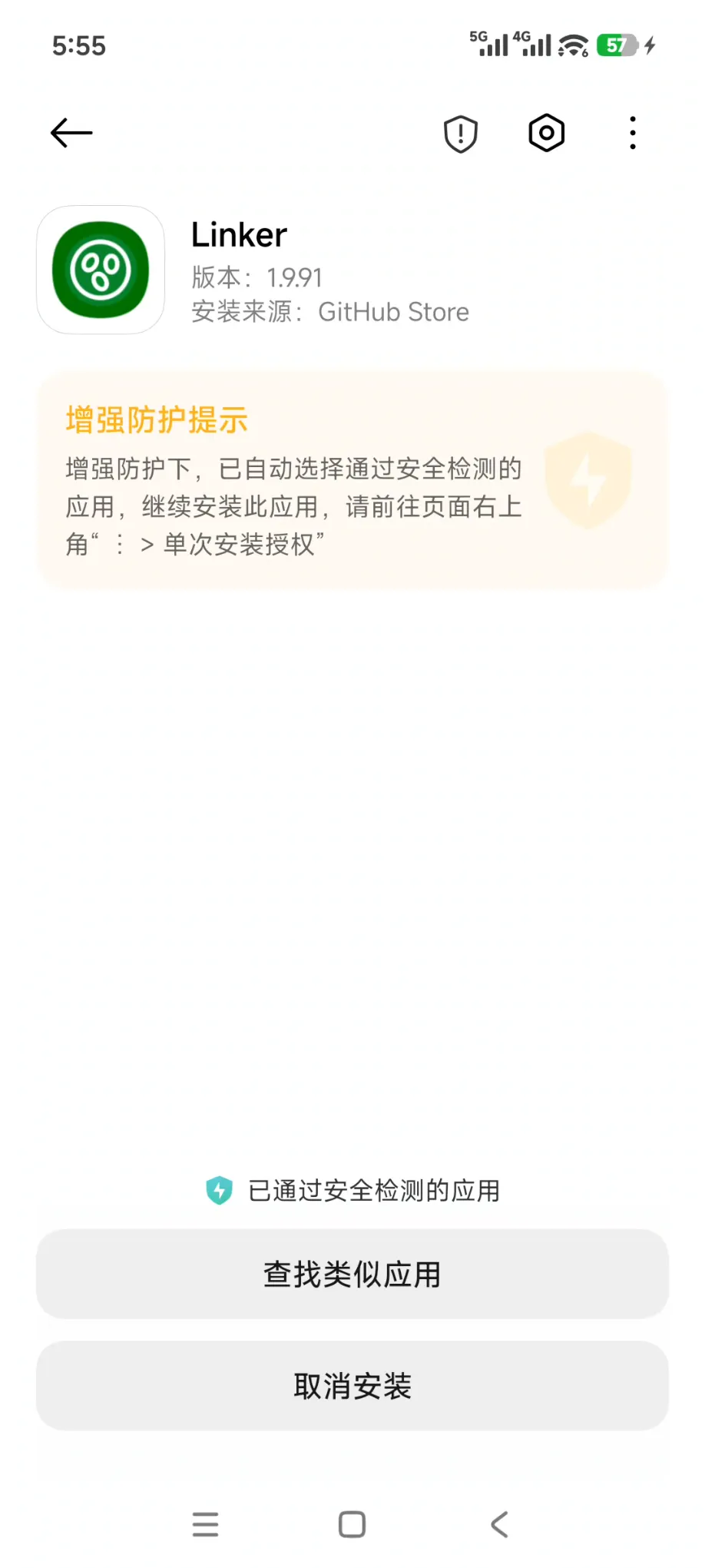This screenshot has width=705, height=1568.
Task: Click the hexagon settings icon in toolbar
Action: point(546,132)
